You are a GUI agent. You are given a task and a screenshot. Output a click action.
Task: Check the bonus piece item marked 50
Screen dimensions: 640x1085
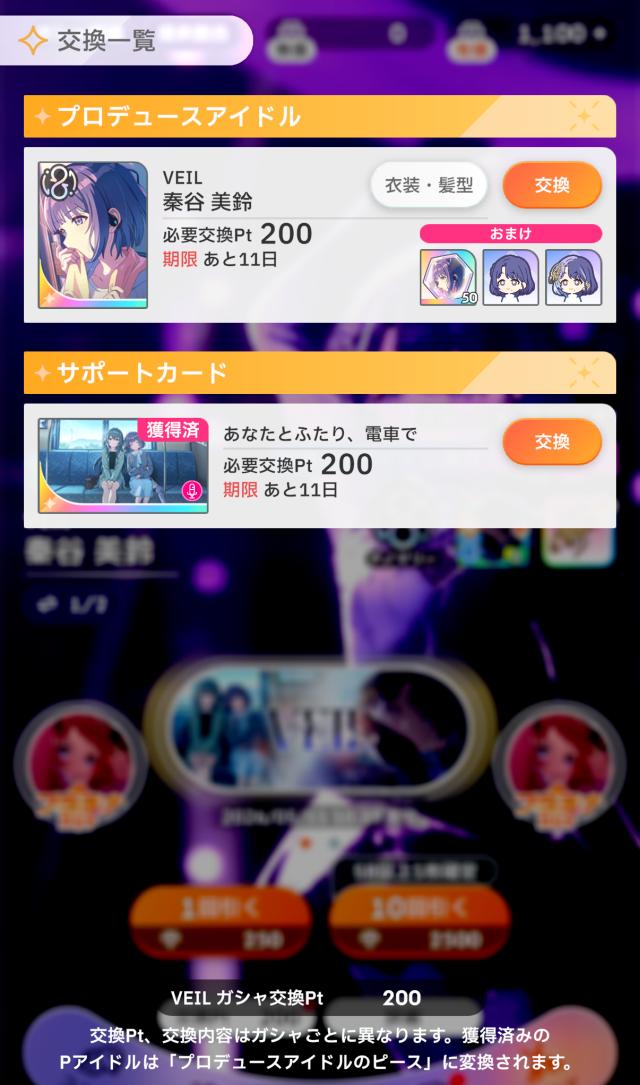pyautogui.click(x=448, y=277)
